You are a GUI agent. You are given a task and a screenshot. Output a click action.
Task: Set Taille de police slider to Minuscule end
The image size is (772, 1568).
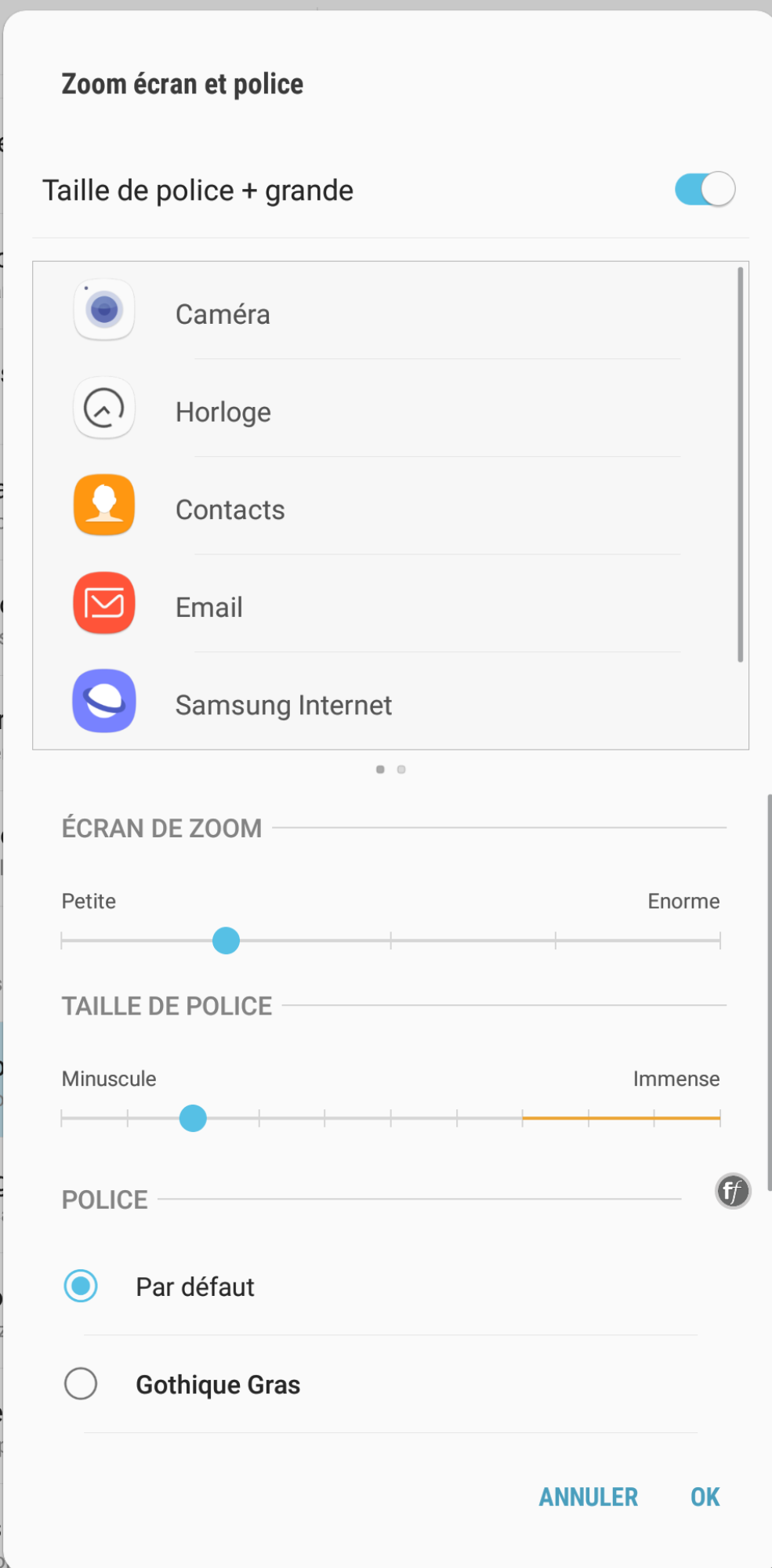[63, 1118]
